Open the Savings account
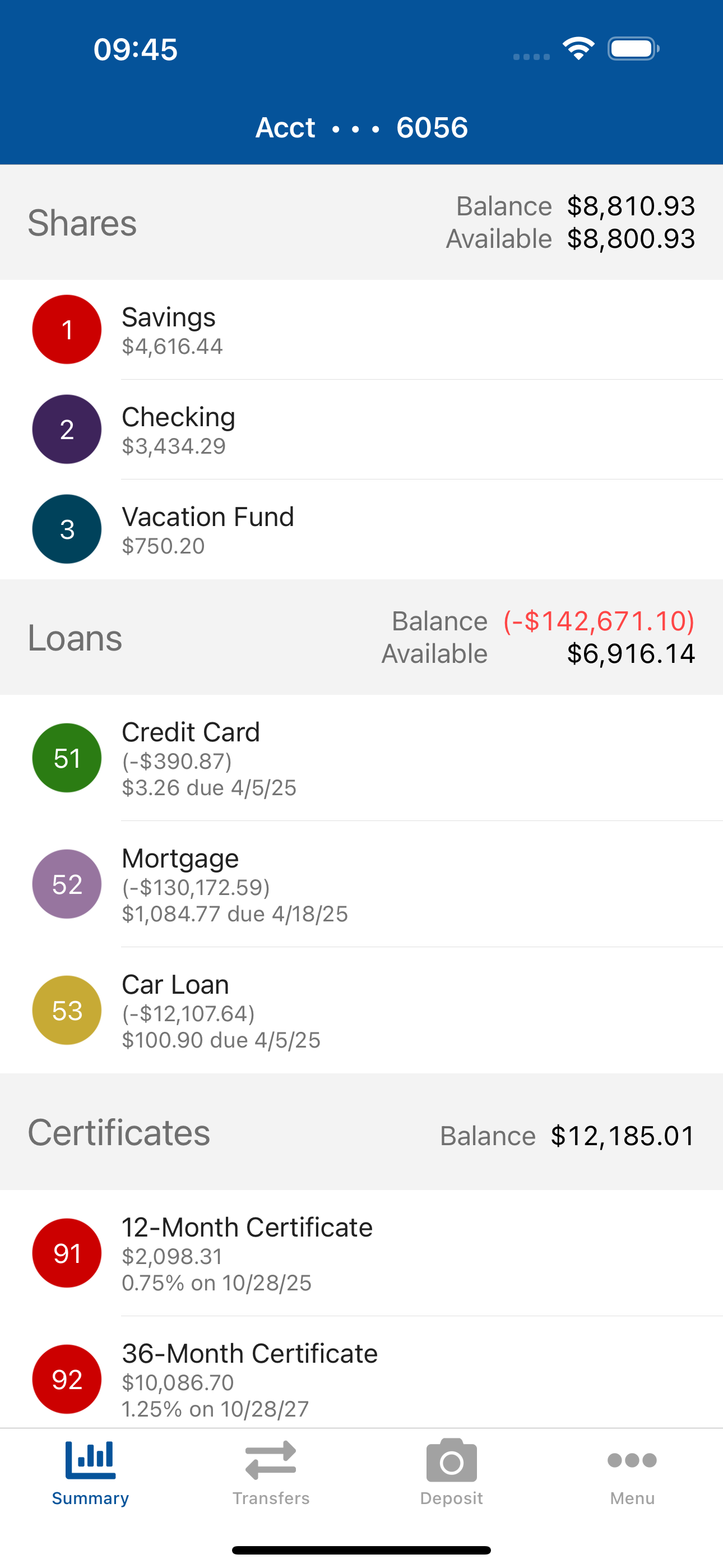This screenshot has height=1568, width=723. (x=361, y=329)
